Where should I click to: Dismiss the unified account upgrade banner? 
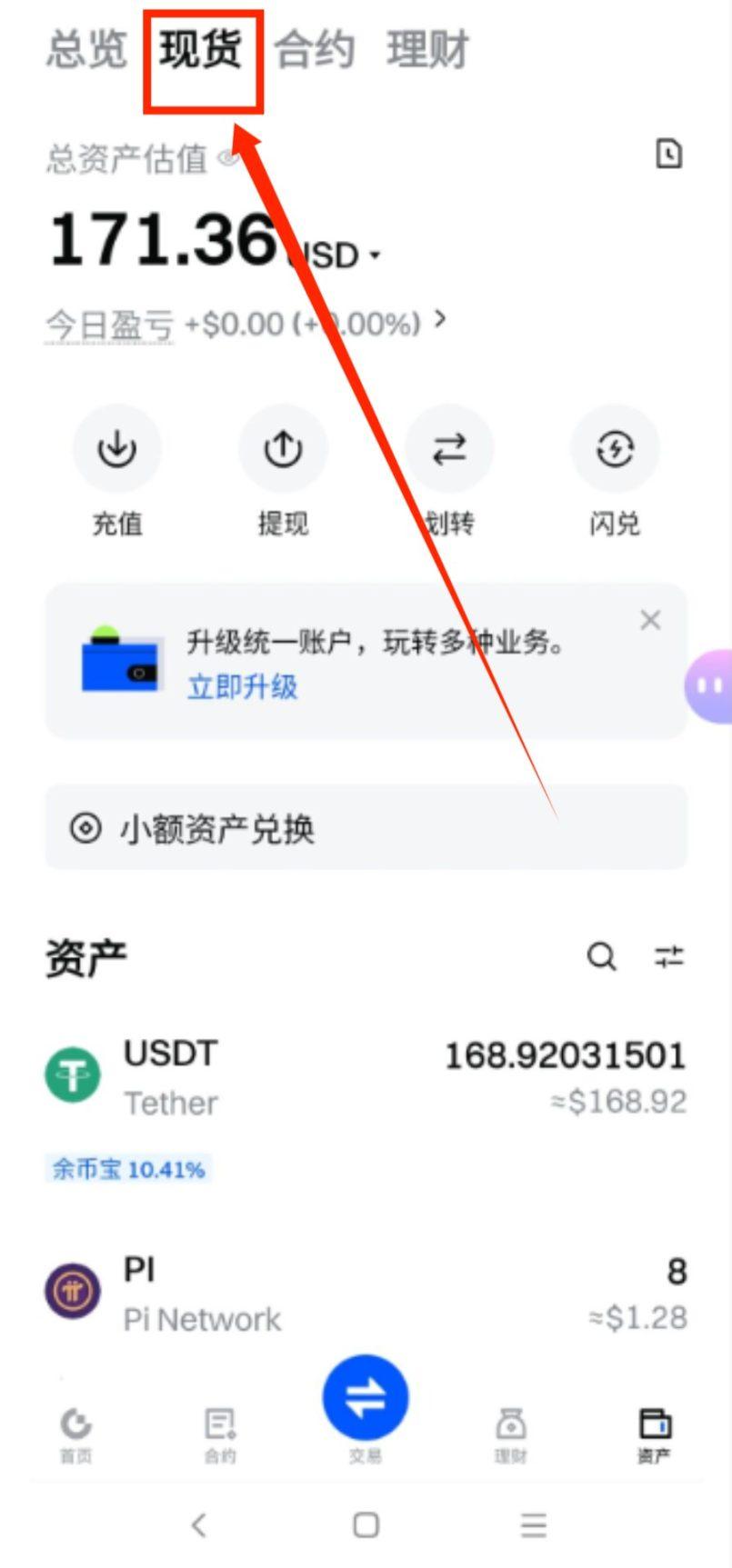(650, 621)
